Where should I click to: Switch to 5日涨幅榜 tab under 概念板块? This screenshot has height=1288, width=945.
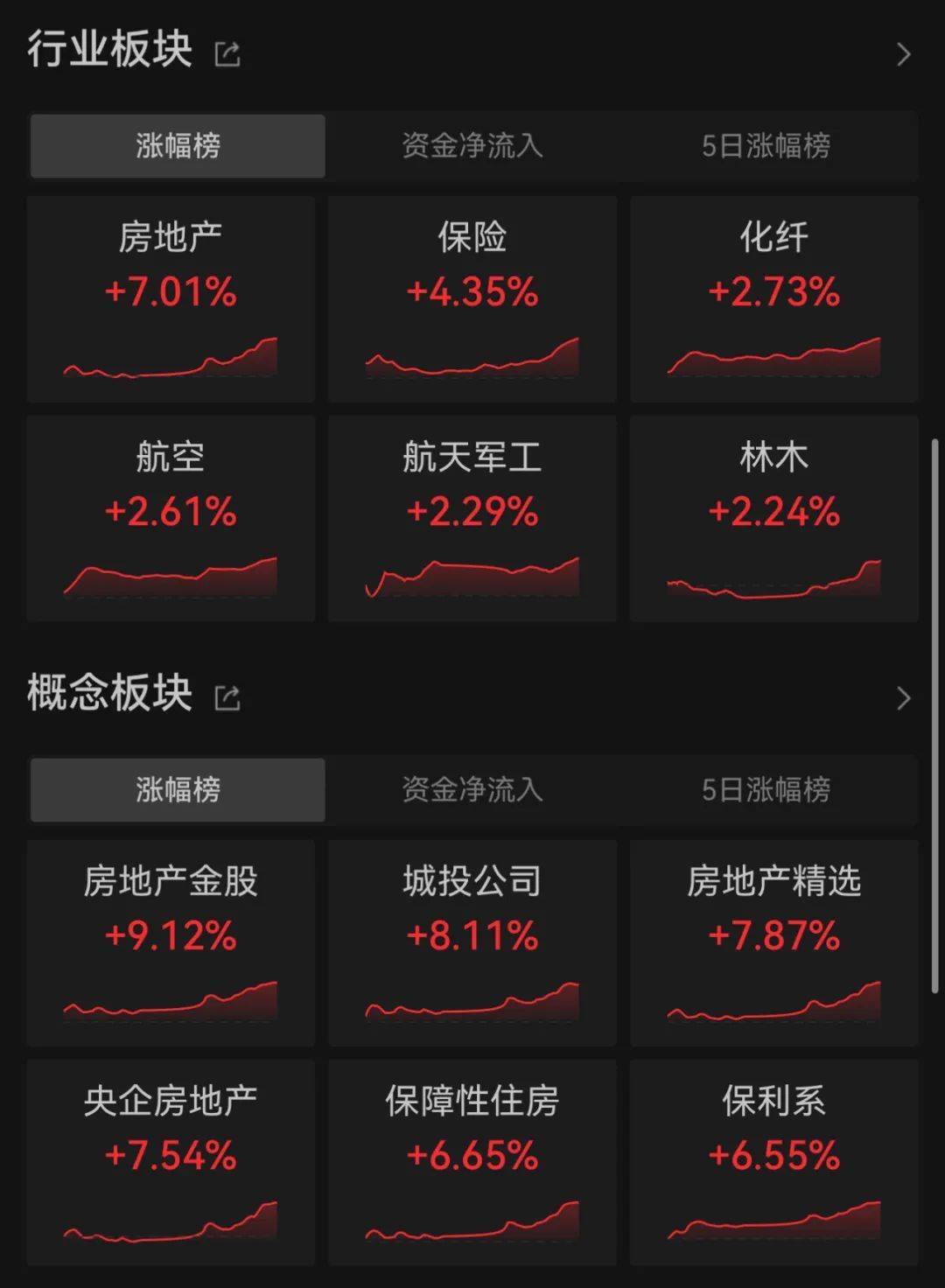767,790
